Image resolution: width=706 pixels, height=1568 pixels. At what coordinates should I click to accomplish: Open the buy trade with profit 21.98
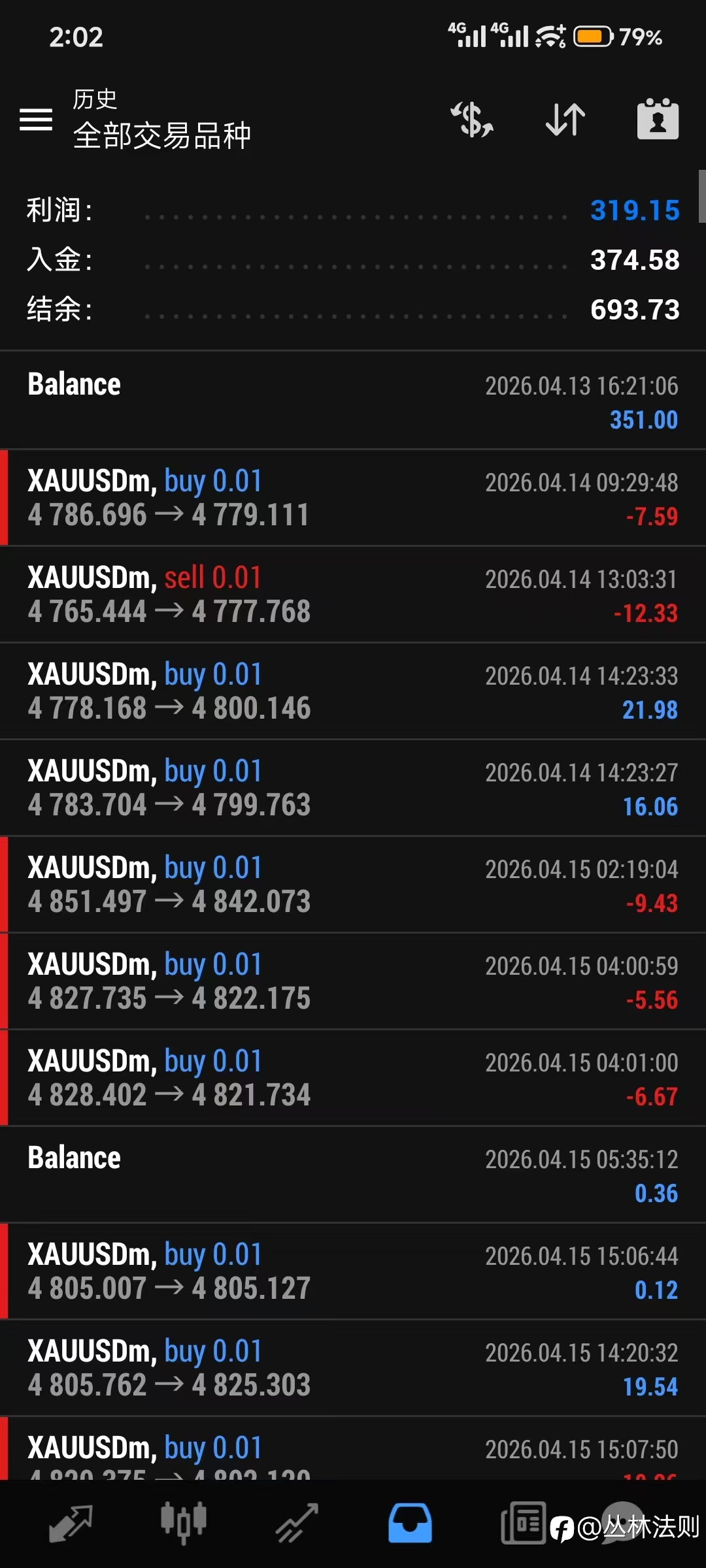[x=353, y=691]
